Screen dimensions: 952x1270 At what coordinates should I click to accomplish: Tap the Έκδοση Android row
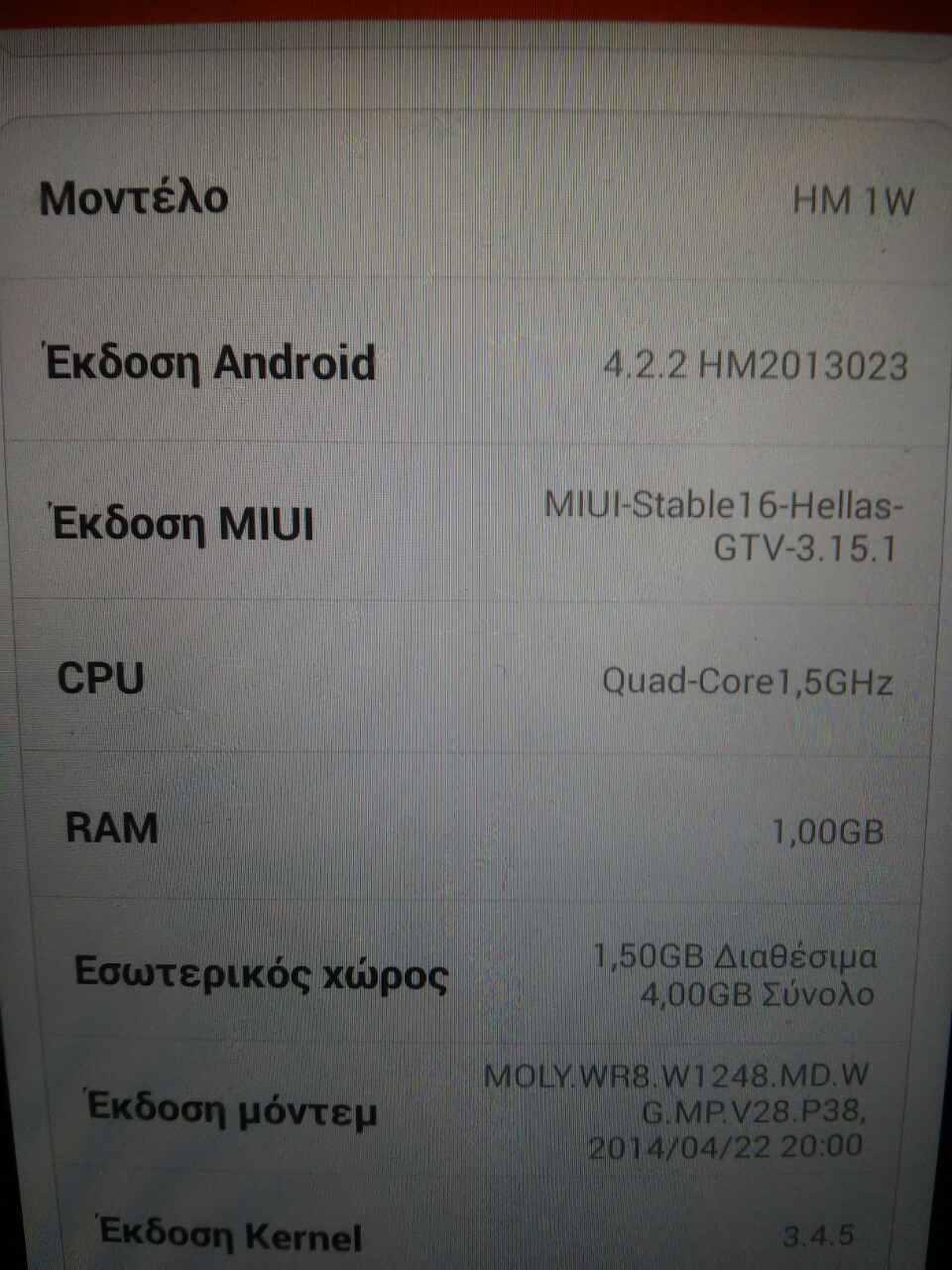474,363
